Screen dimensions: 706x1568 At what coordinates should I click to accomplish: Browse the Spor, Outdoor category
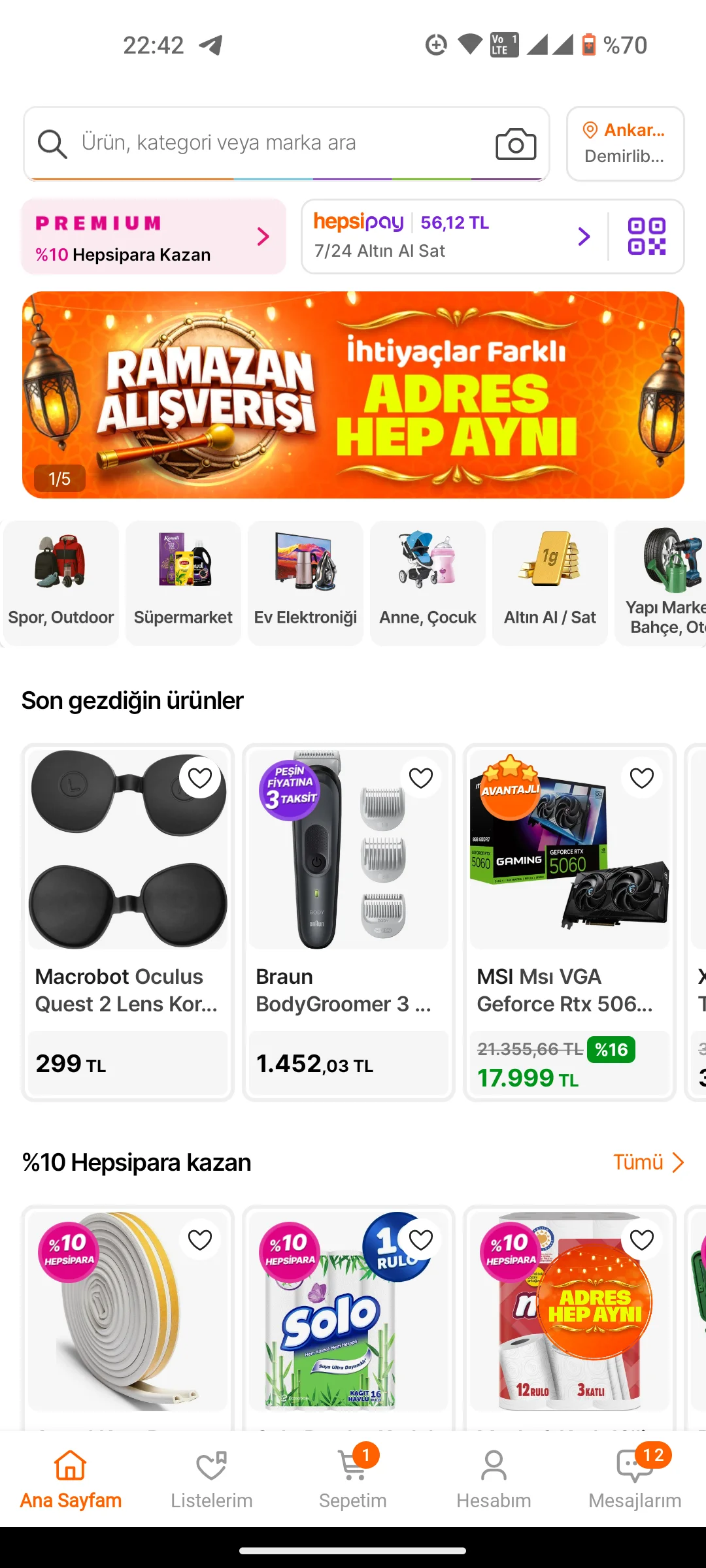(61, 583)
